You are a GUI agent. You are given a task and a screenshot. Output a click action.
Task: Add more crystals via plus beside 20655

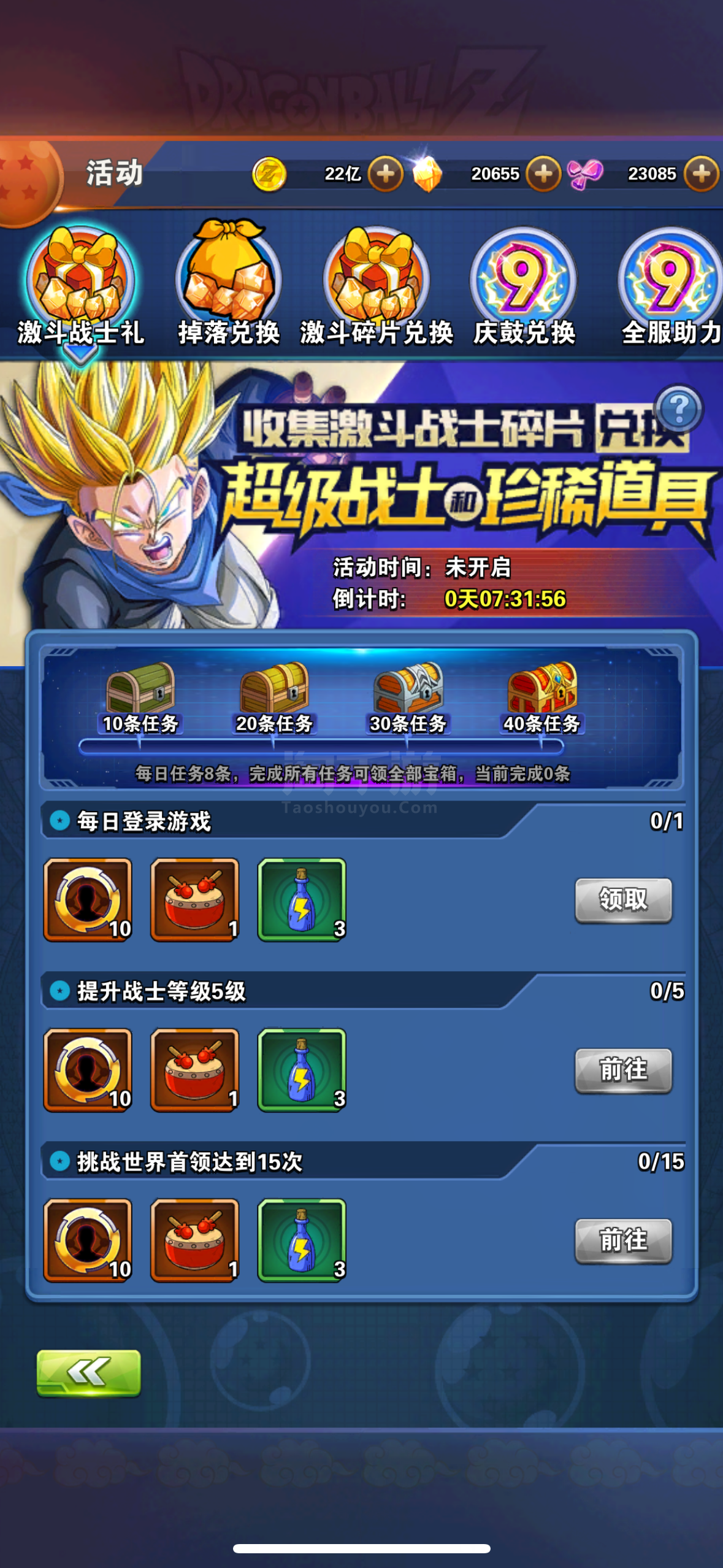[543, 174]
